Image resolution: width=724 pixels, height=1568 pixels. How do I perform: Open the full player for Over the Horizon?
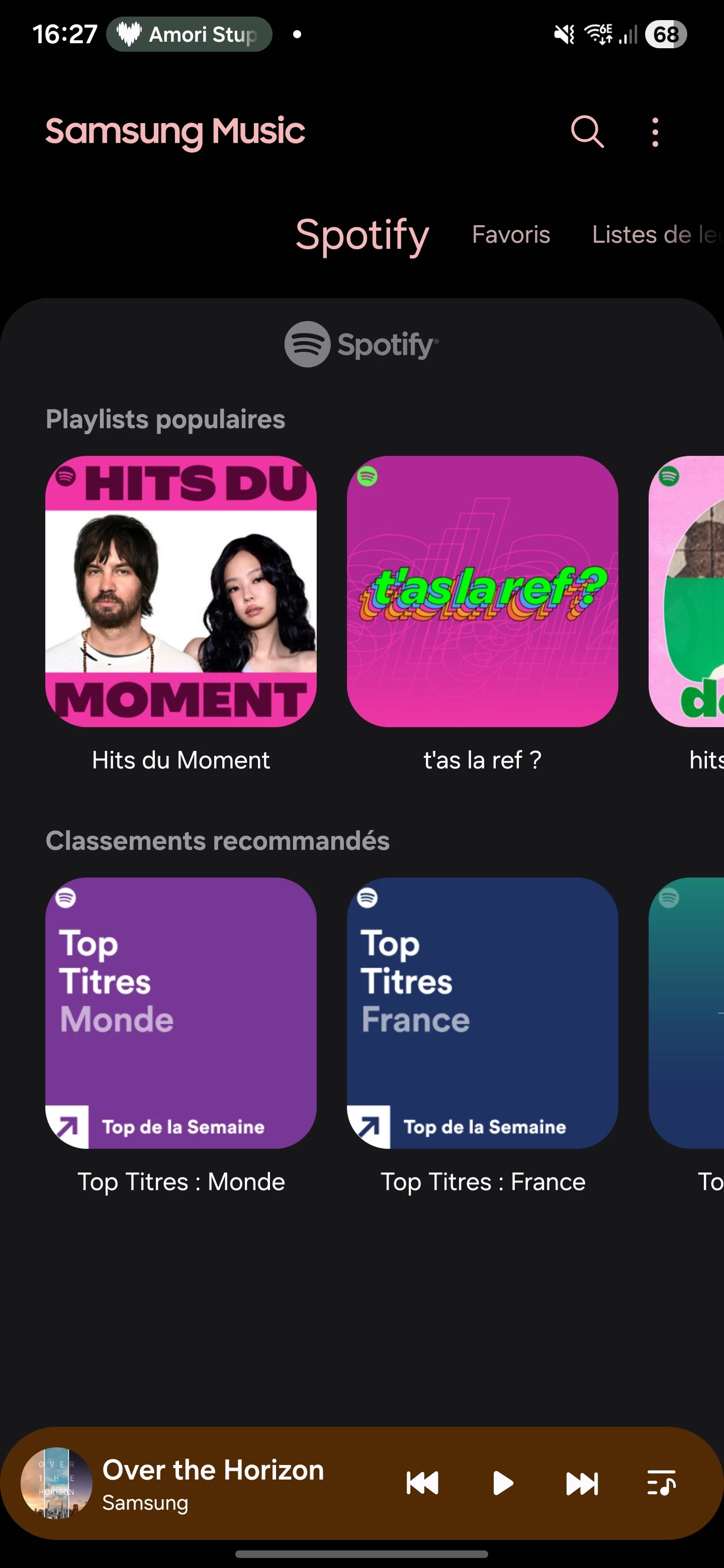(213, 1483)
